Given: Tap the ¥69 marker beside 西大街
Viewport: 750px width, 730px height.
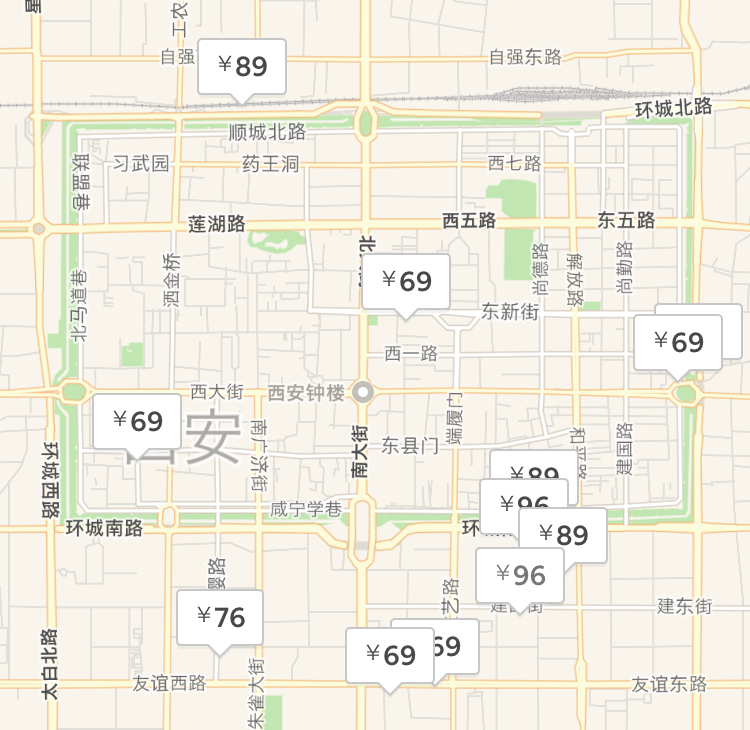Looking at the screenshot, I should 137,422.
